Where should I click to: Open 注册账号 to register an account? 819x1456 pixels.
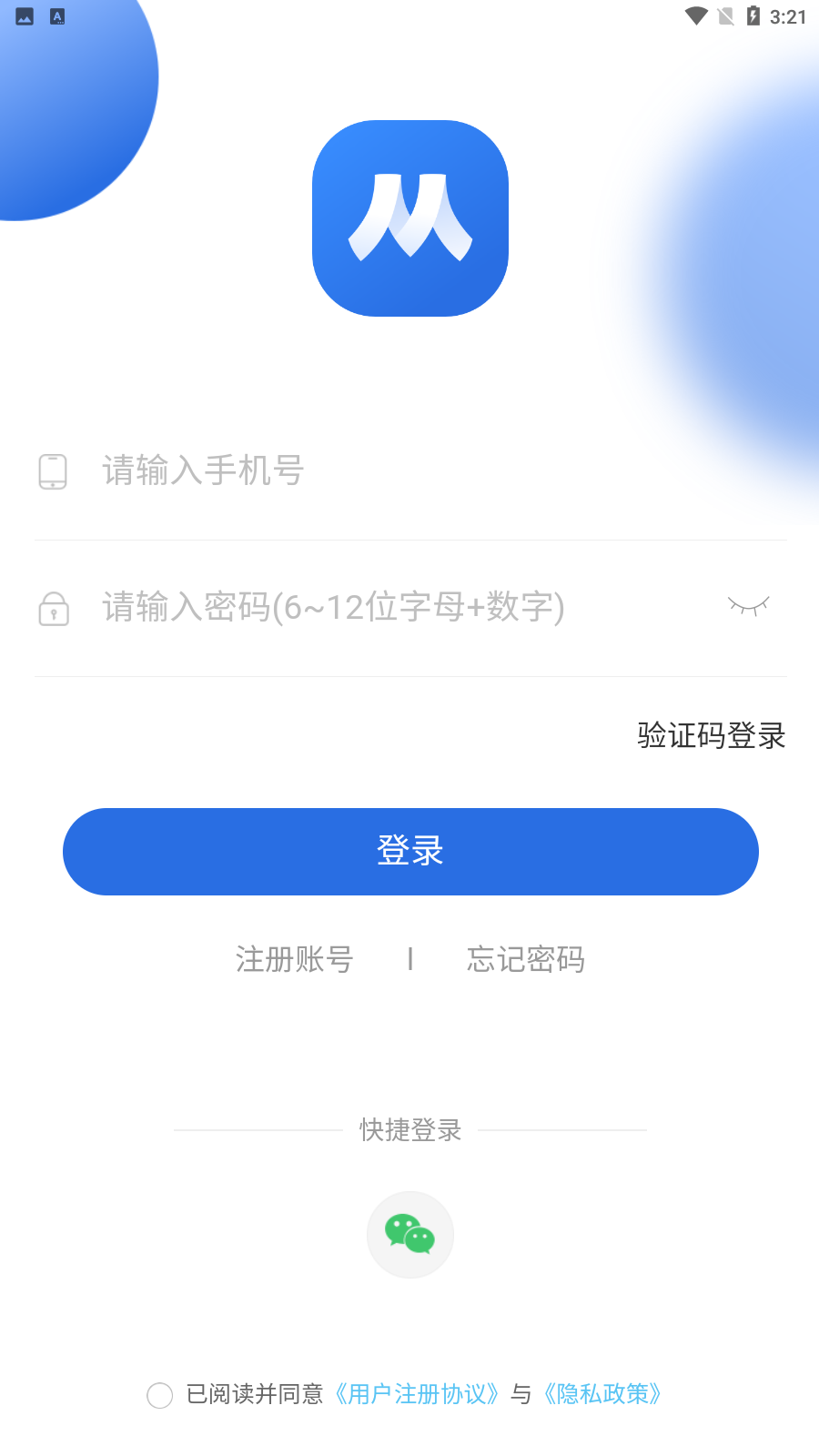tap(294, 959)
